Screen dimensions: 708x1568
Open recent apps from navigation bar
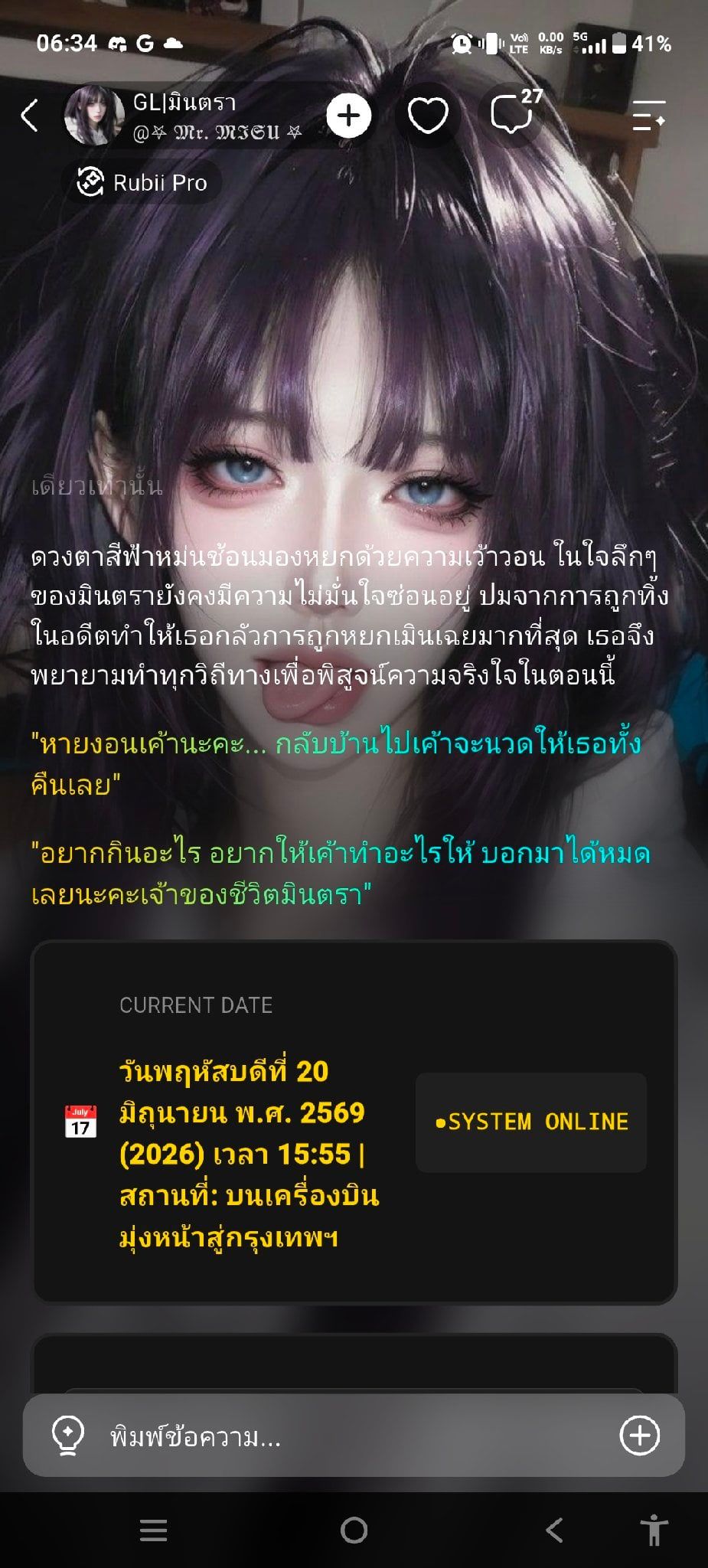153,1530
